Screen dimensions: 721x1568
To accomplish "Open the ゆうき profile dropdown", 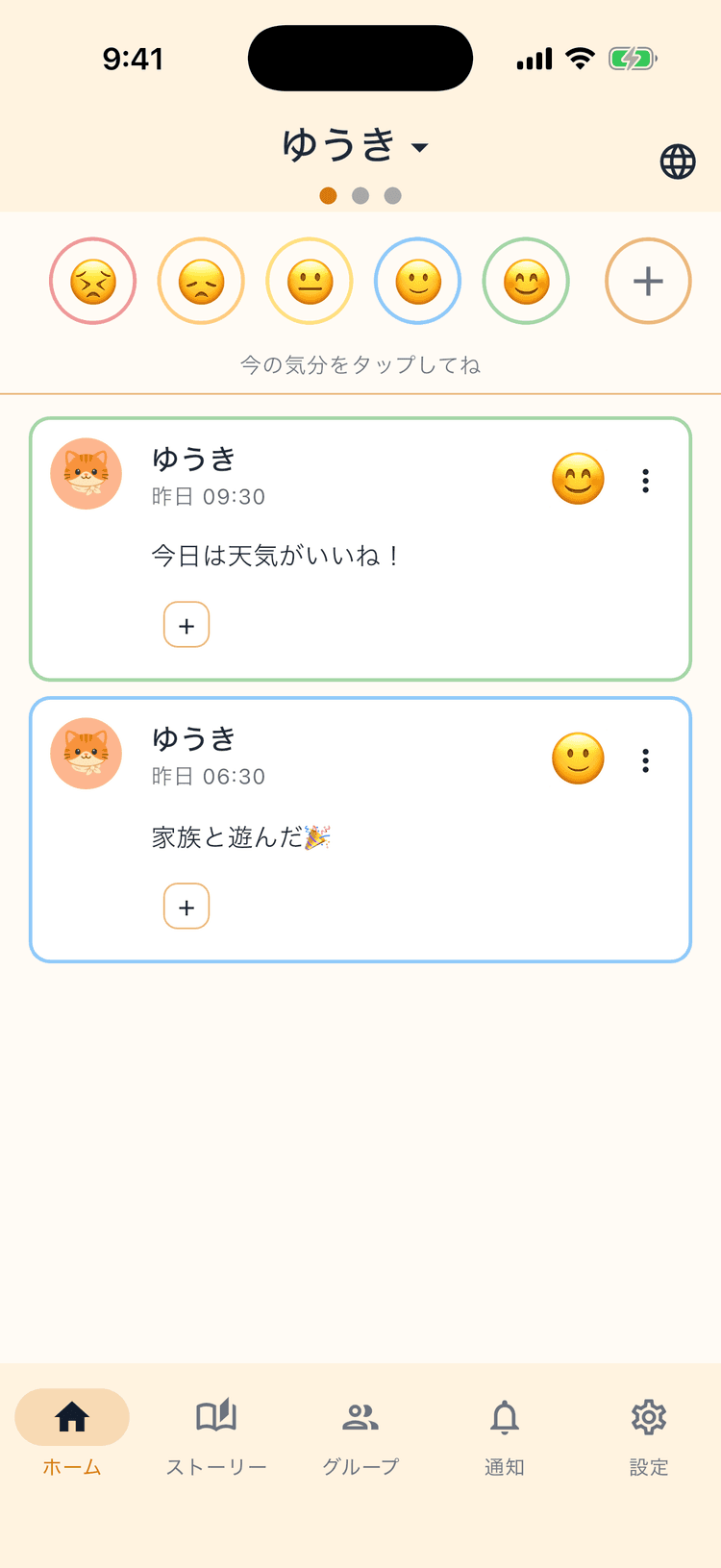I will [355, 146].
